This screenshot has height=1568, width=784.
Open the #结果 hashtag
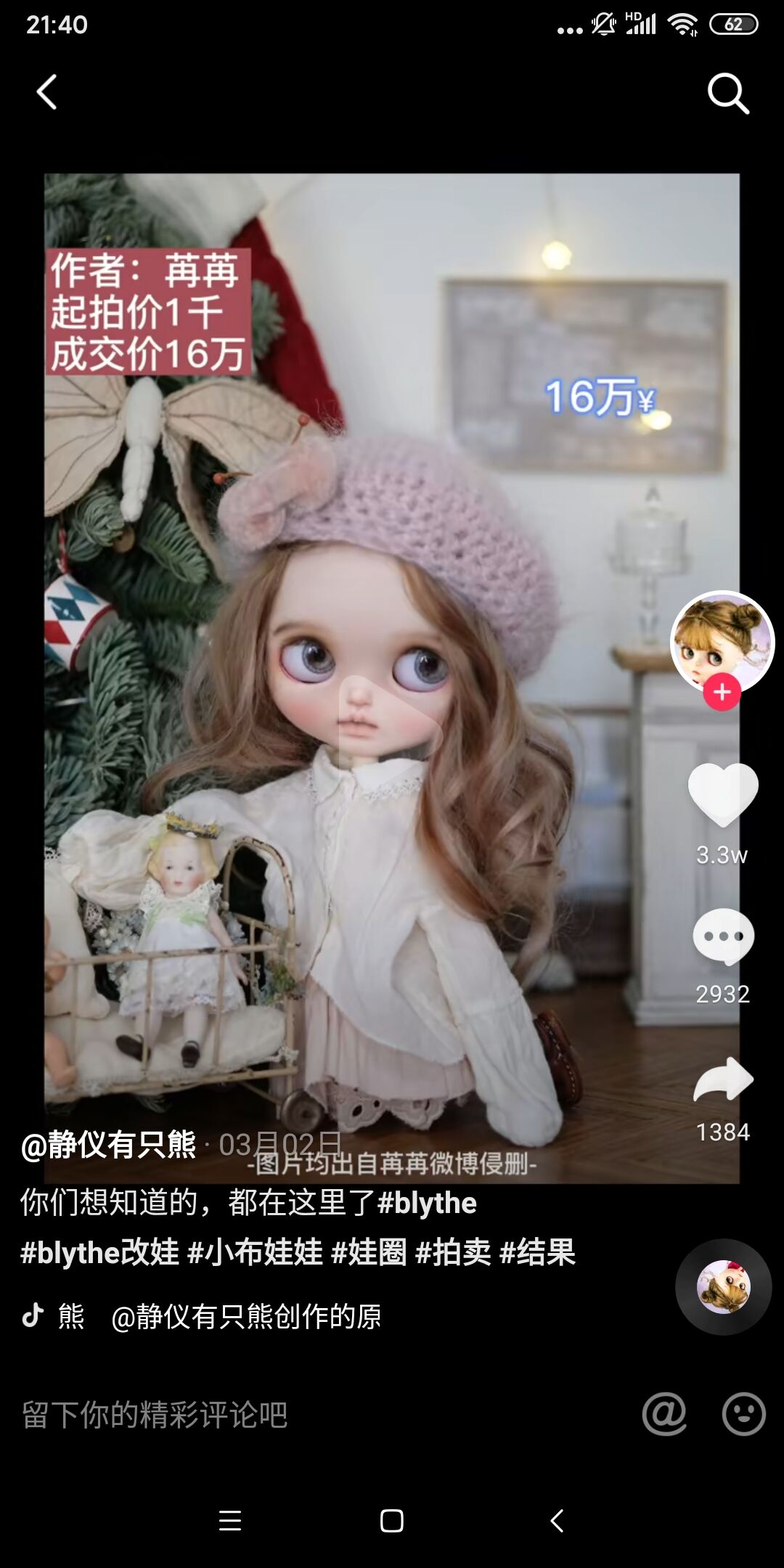538,1252
